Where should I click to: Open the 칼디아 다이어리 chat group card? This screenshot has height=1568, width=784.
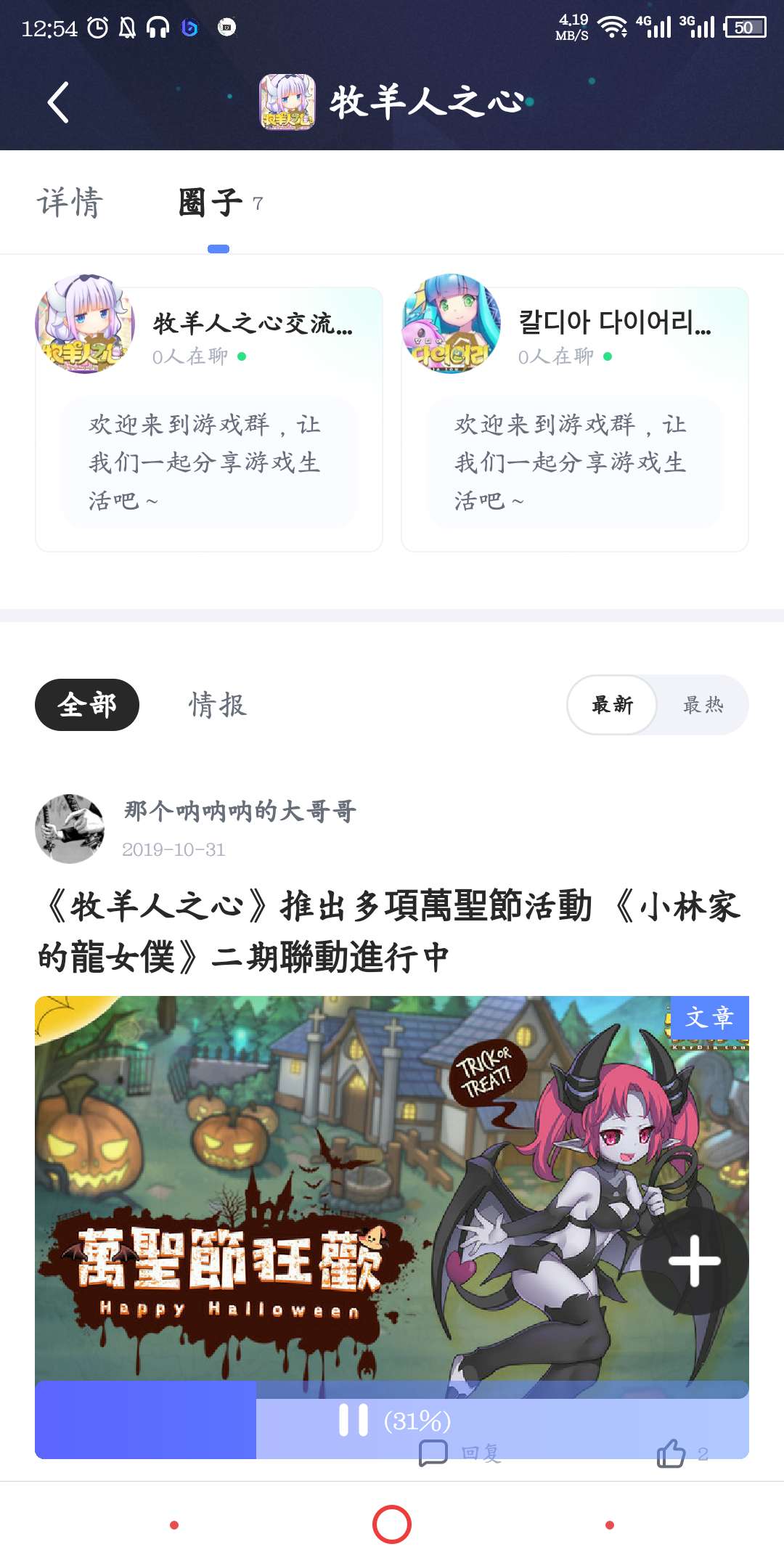click(x=574, y=419)
